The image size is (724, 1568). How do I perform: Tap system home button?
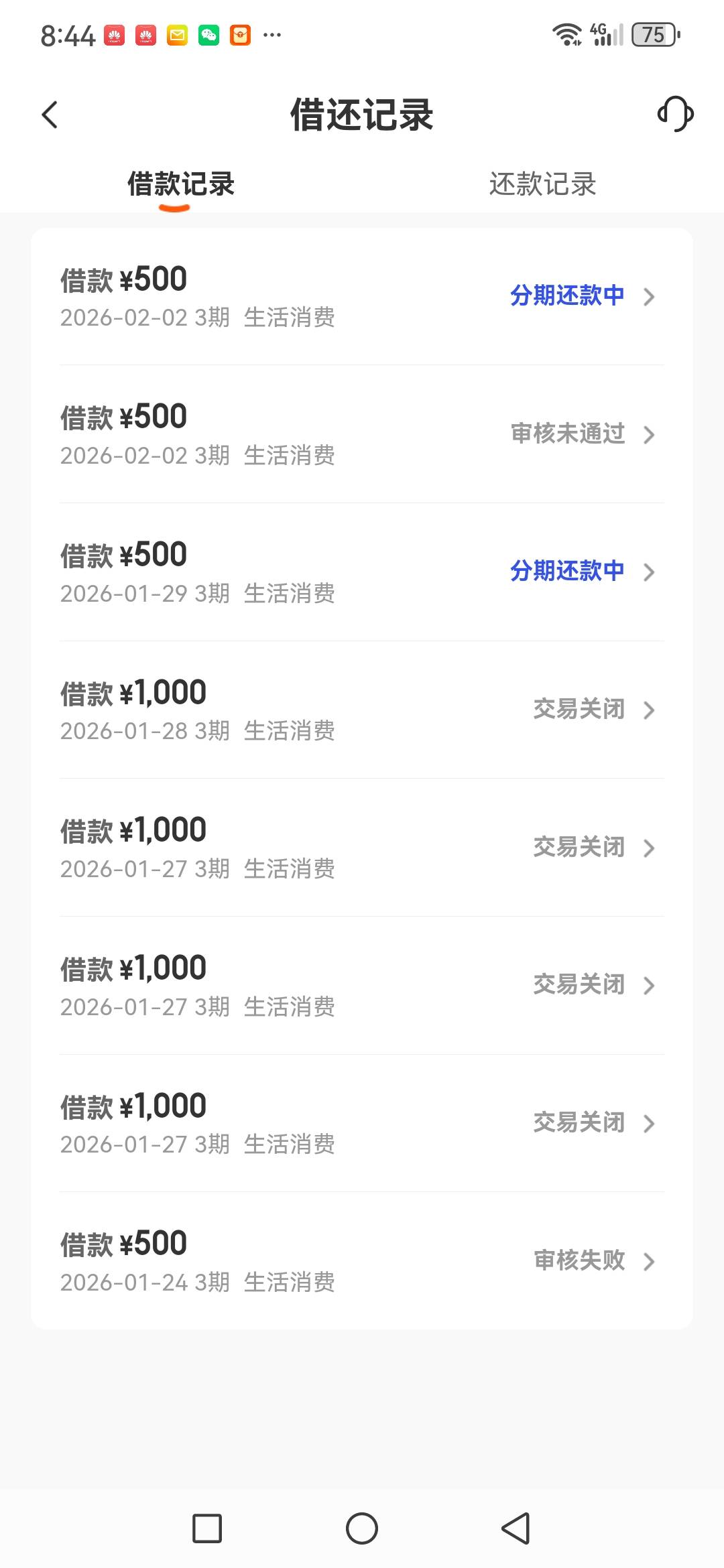362,1528
